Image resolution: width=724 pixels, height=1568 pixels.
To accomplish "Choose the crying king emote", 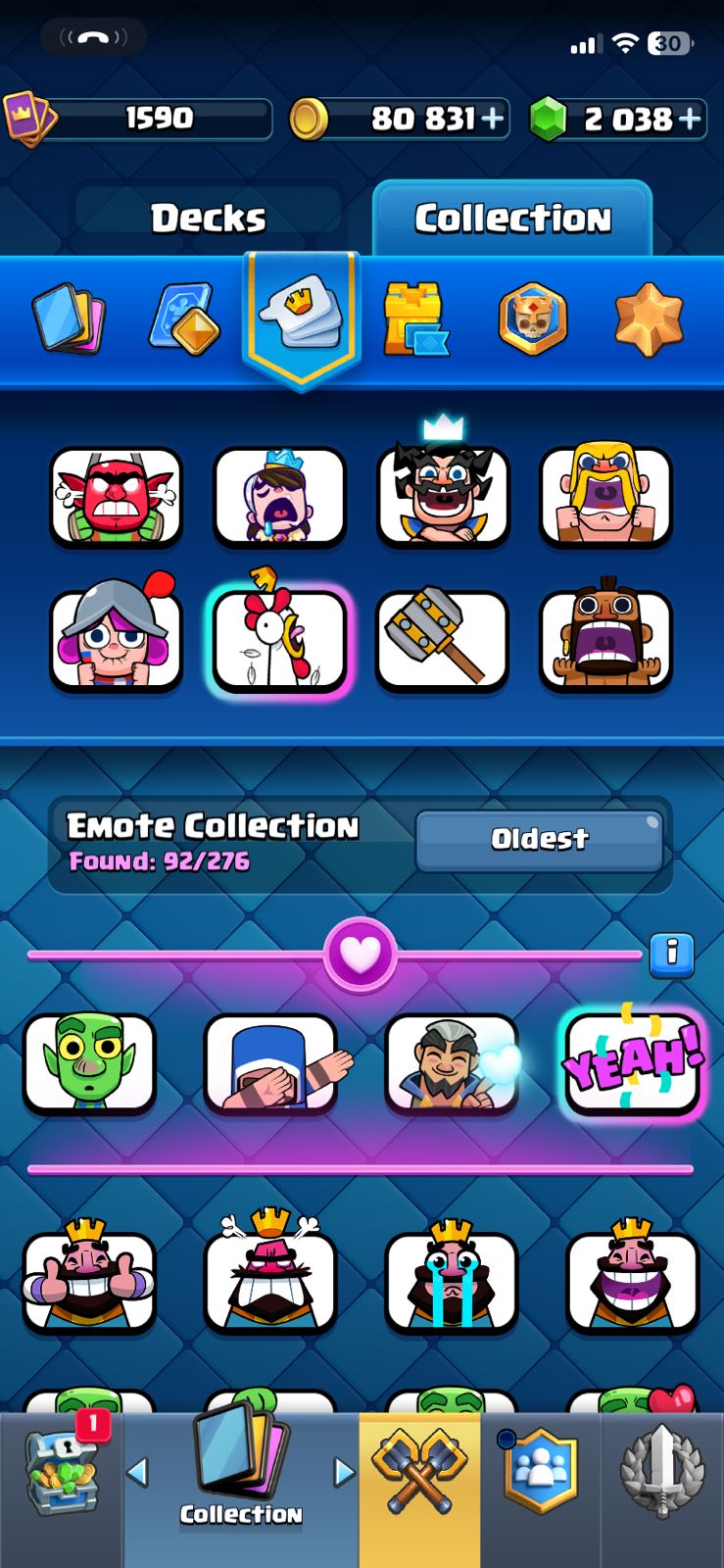I will click(x=452, y=1282).
